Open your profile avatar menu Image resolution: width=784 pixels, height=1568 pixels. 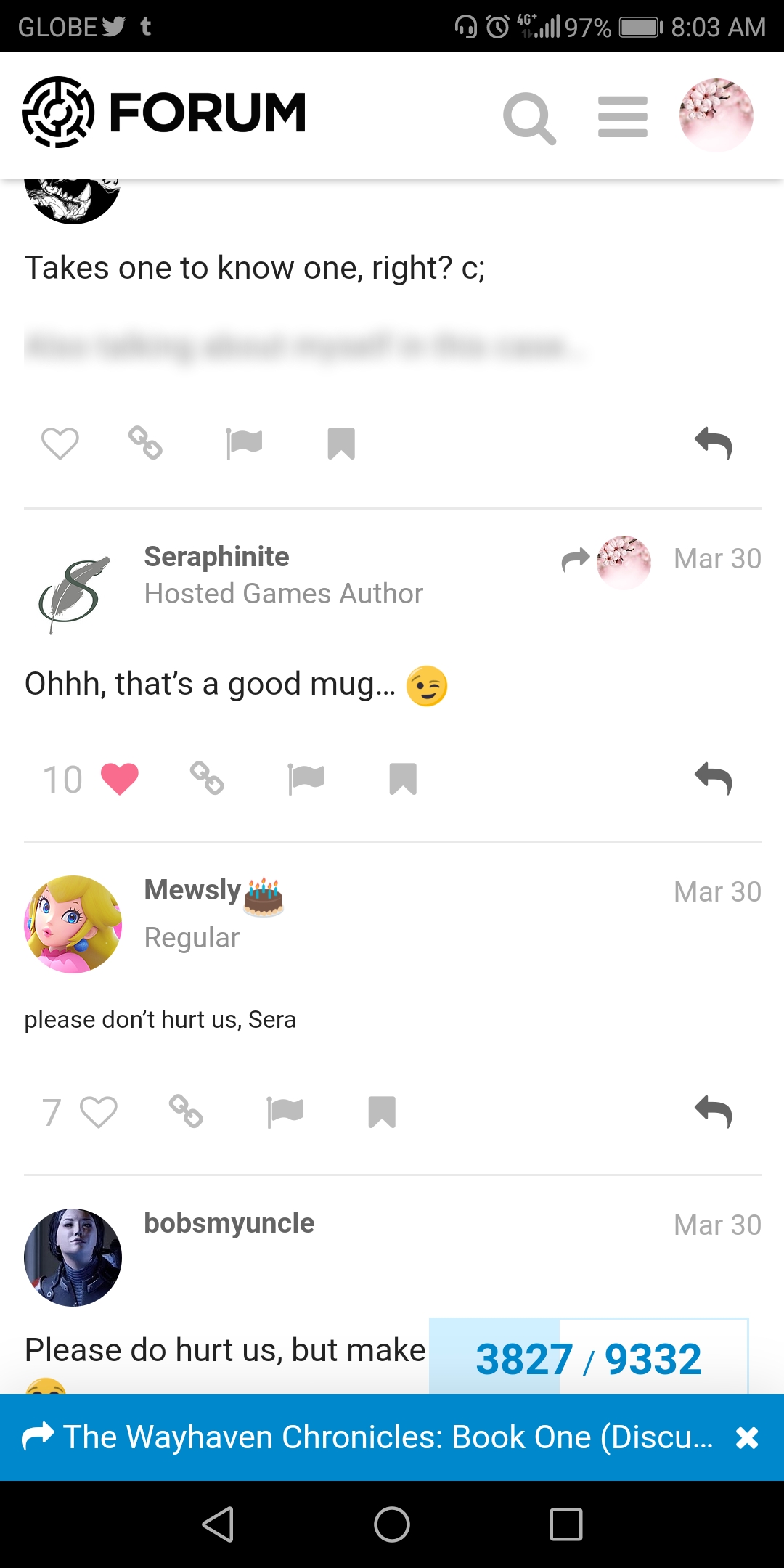tap(716, 115)
